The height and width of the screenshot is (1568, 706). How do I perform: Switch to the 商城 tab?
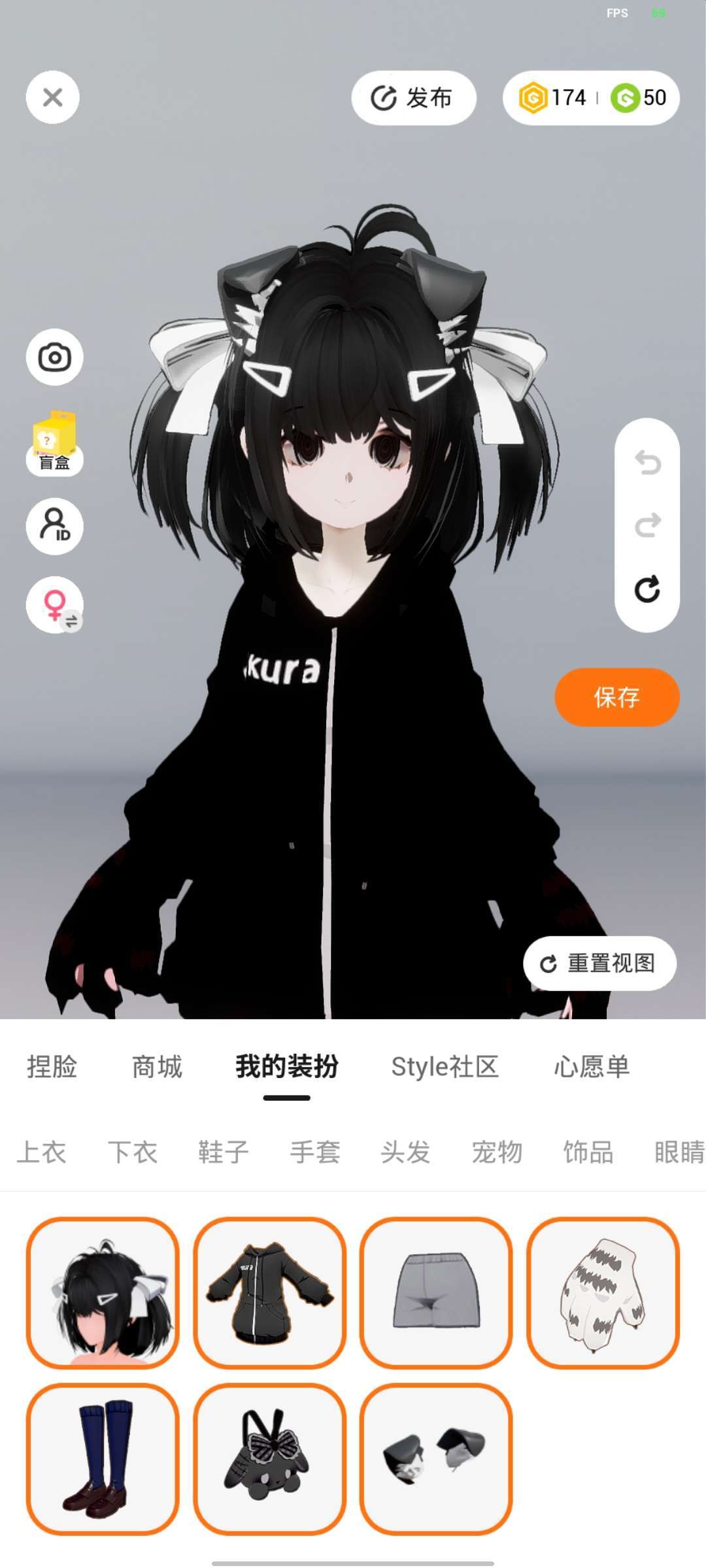pyautogui.click(x=157, y=1067)
